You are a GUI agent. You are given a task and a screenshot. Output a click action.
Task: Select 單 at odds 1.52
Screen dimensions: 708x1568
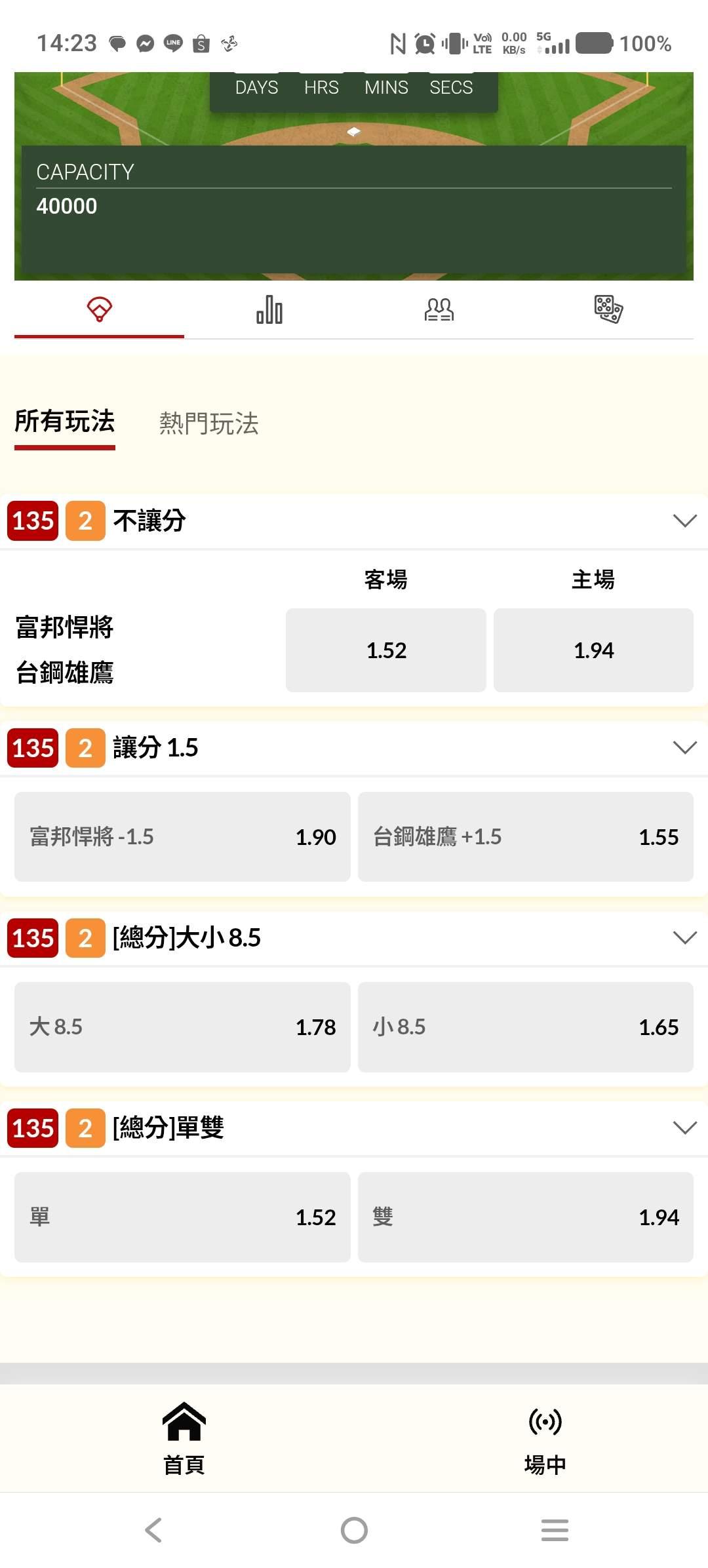pos(182,1217)
